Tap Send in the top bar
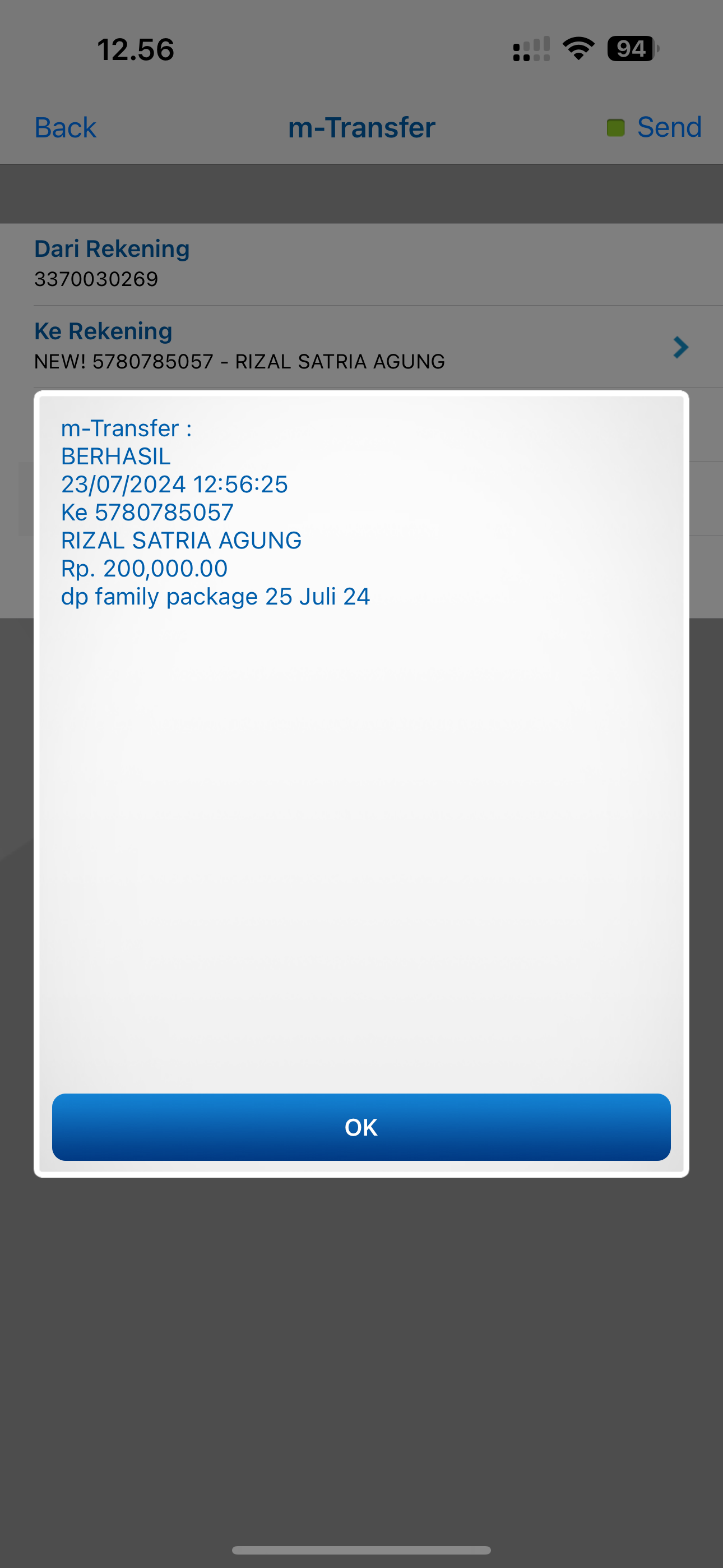This screenshot has height=1568, width=723. point(668,128)
